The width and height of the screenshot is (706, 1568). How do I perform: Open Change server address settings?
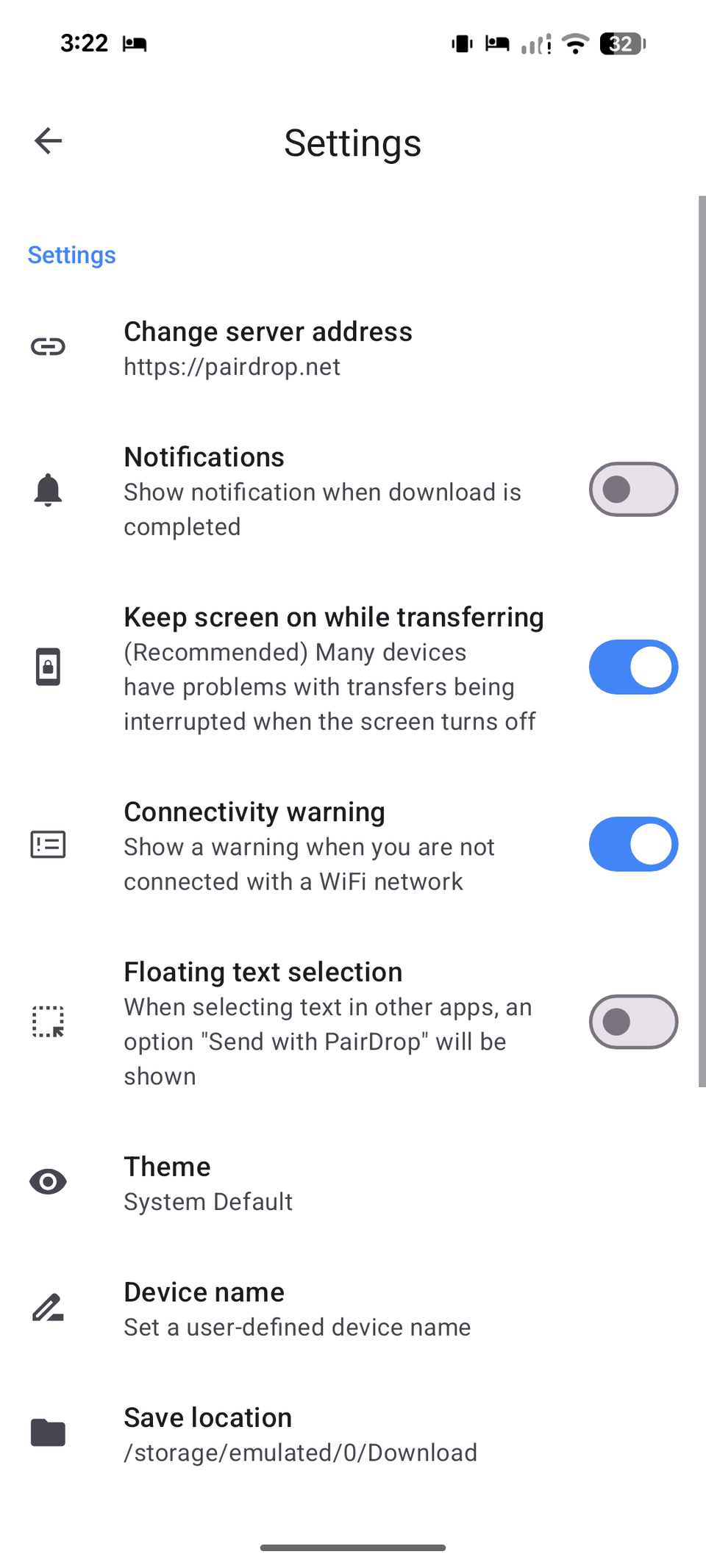294,346
